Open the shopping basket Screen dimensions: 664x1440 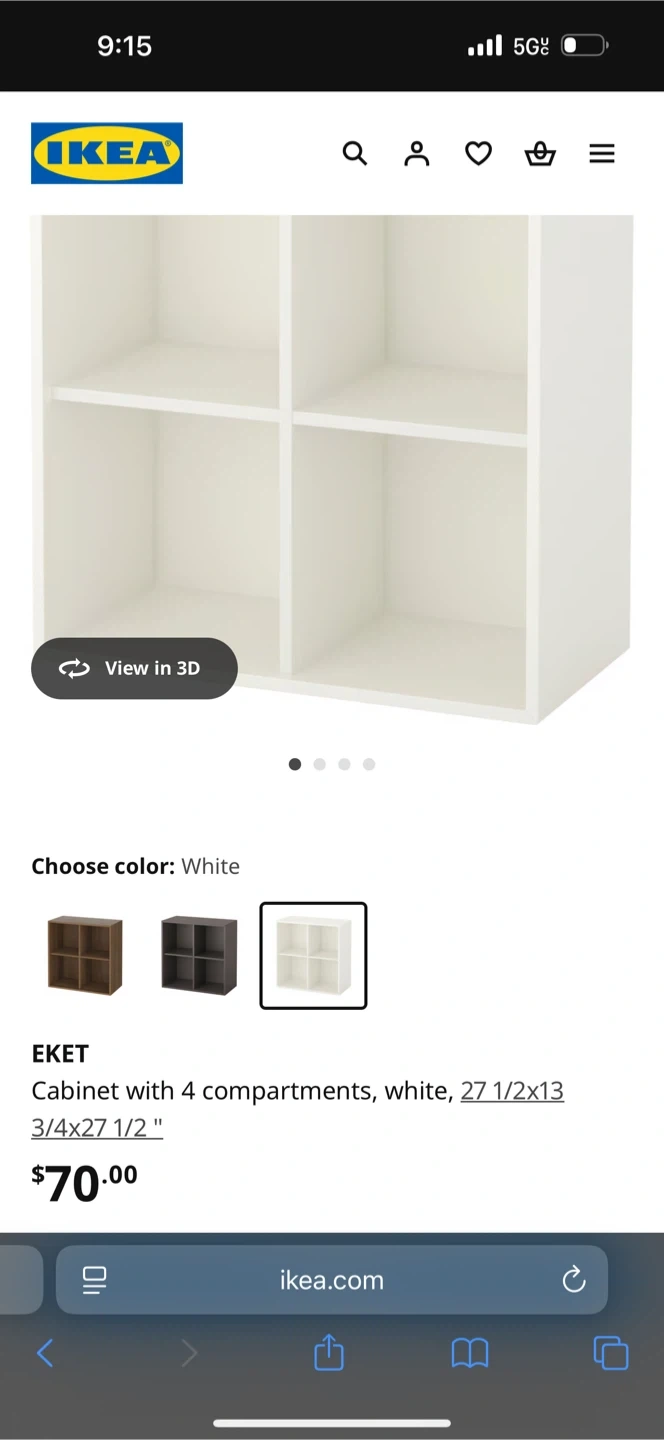[x=540, y=153]
